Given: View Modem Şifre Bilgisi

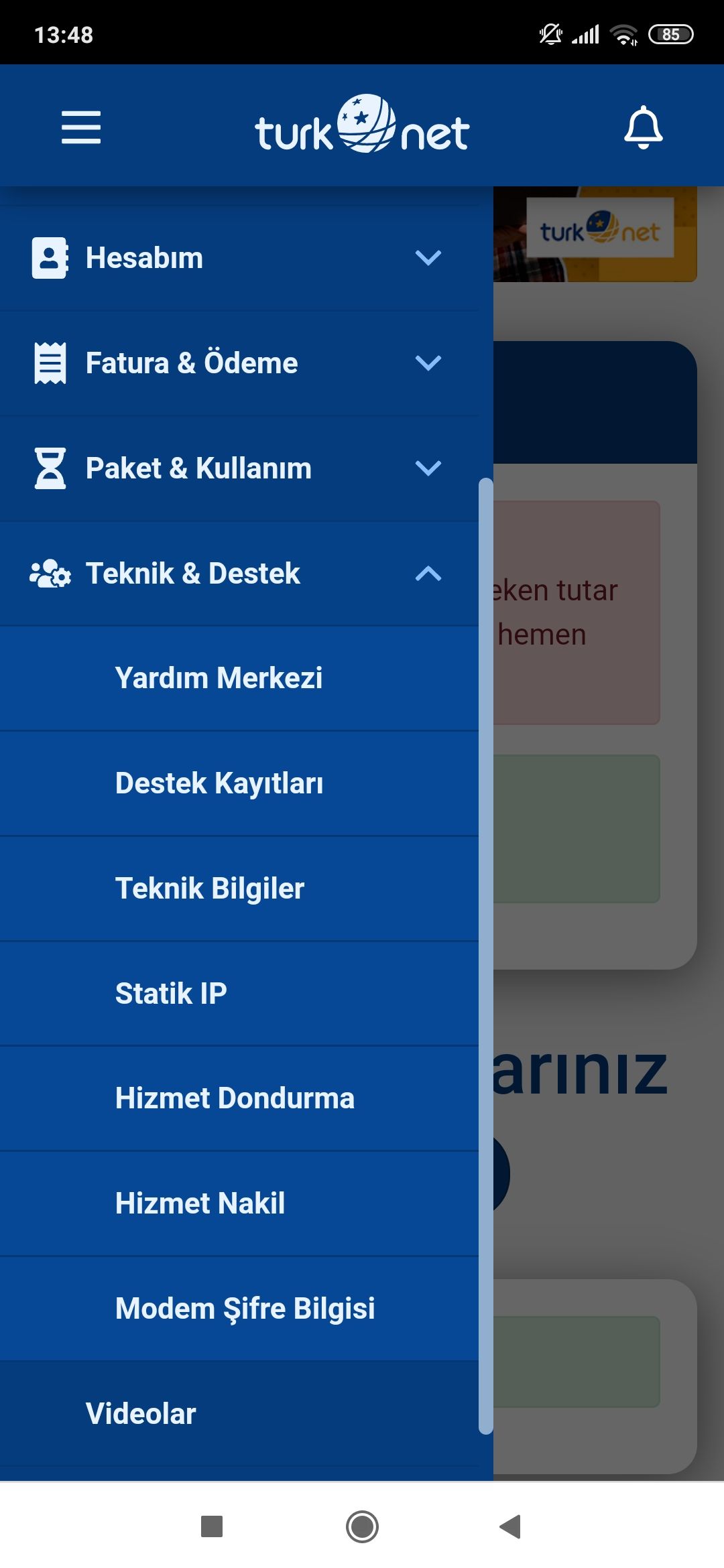Looking at the screenshot, I should [x=245, y=1309].
